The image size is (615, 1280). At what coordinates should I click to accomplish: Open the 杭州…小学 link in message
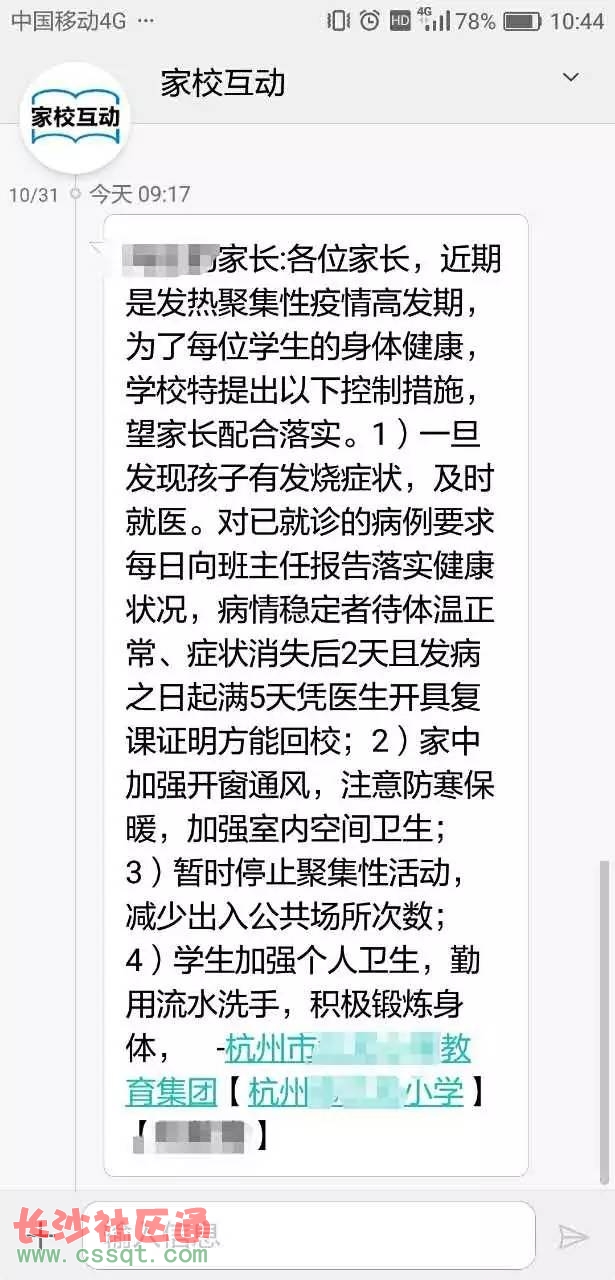[355, 1092]
